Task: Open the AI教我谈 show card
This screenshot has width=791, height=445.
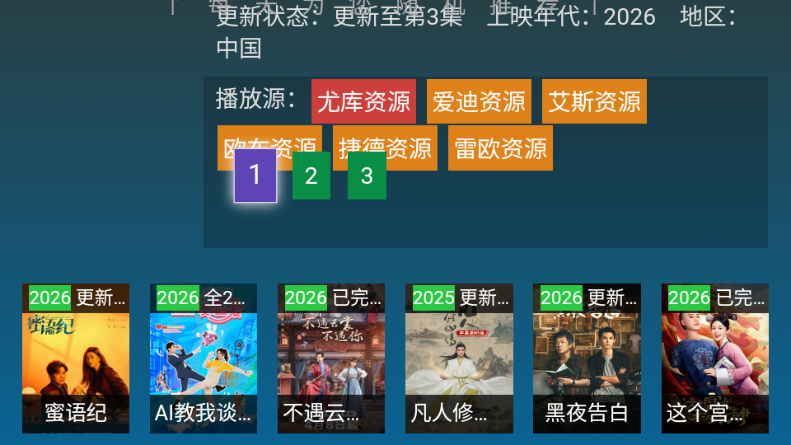Action: coord(203,358)
